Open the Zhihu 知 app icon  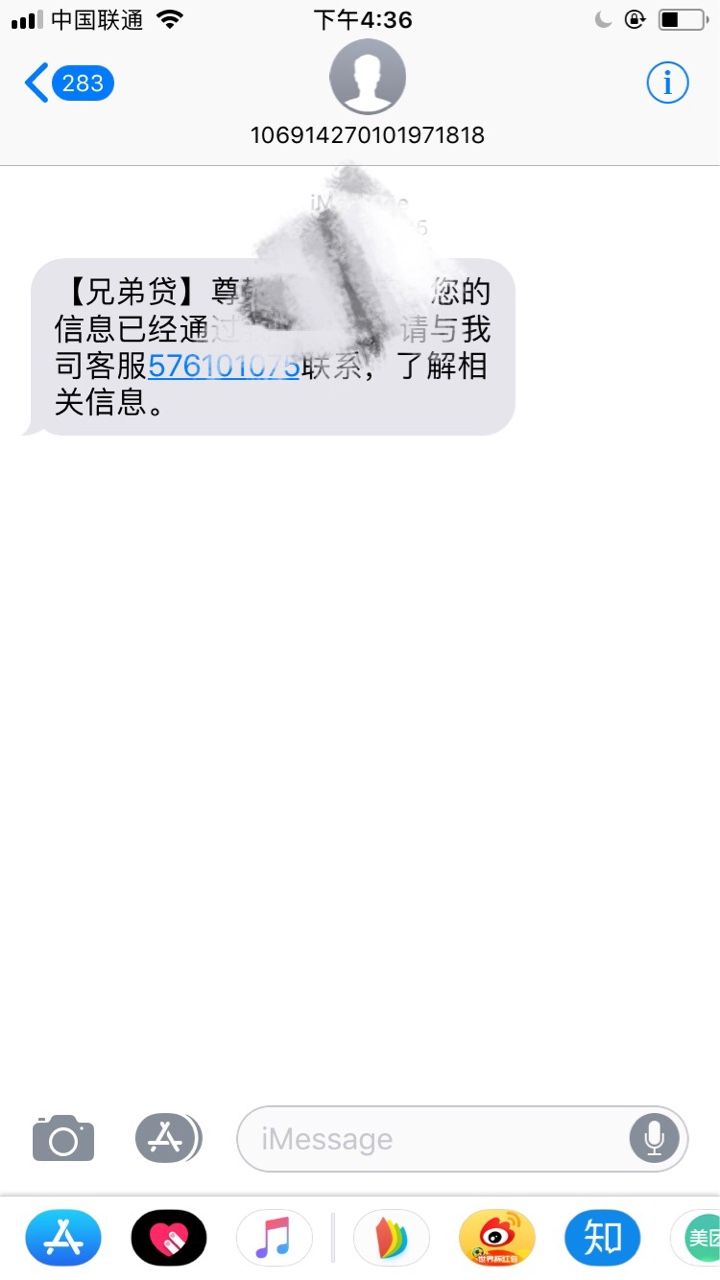pos(603,1238)
